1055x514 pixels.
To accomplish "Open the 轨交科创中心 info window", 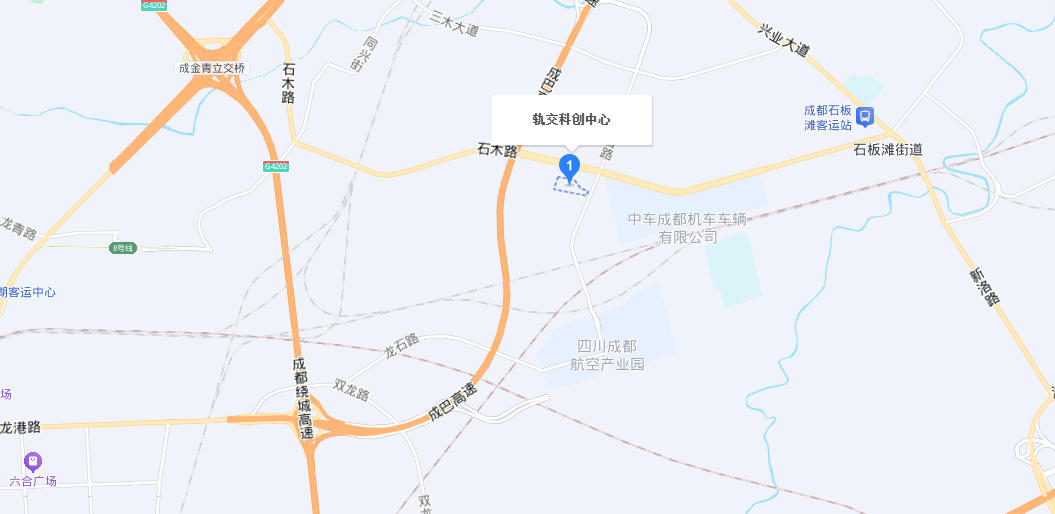I will coord(571,120).
